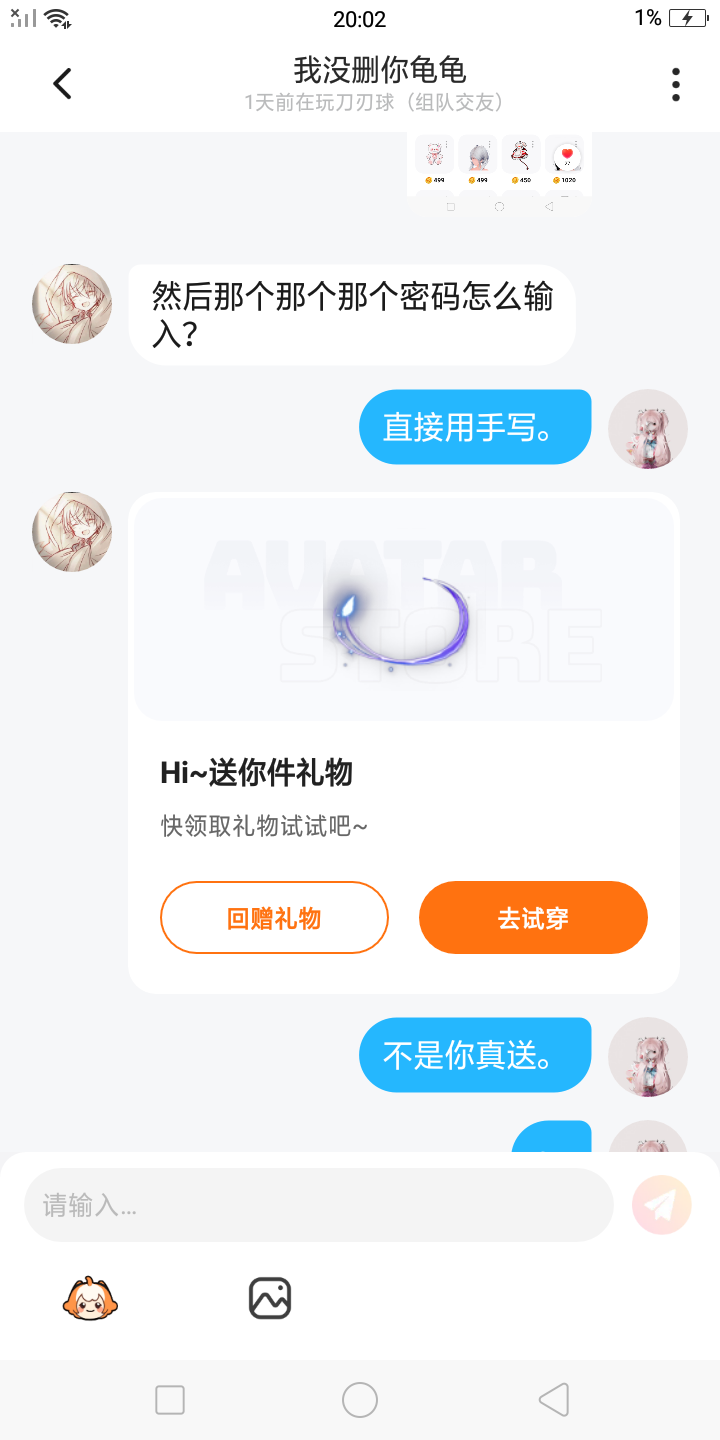The image size is (720, 1440).
Task: View sender's avatar beside the password question
Action: [72, 304]
